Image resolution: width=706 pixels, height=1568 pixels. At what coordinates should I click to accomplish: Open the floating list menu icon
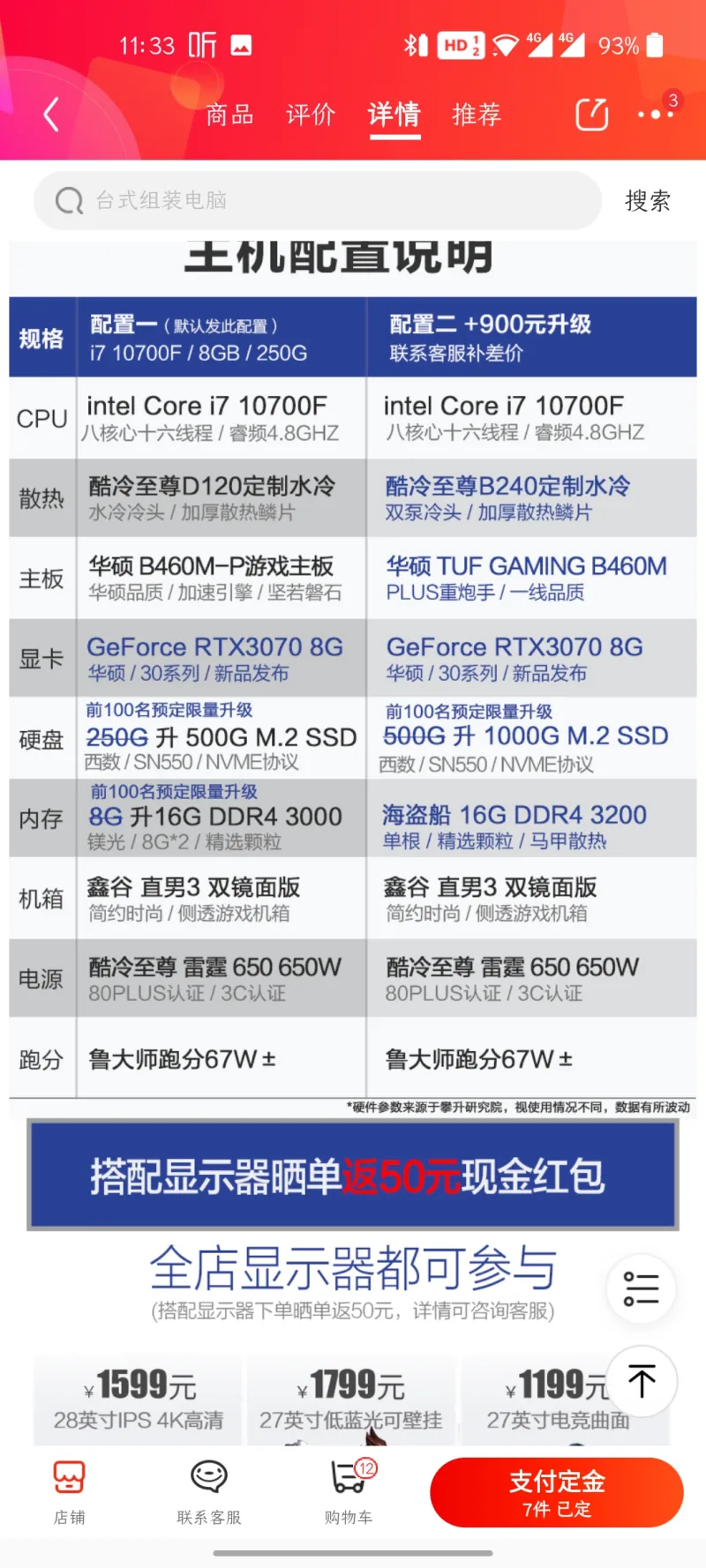tap(641, 1288)
